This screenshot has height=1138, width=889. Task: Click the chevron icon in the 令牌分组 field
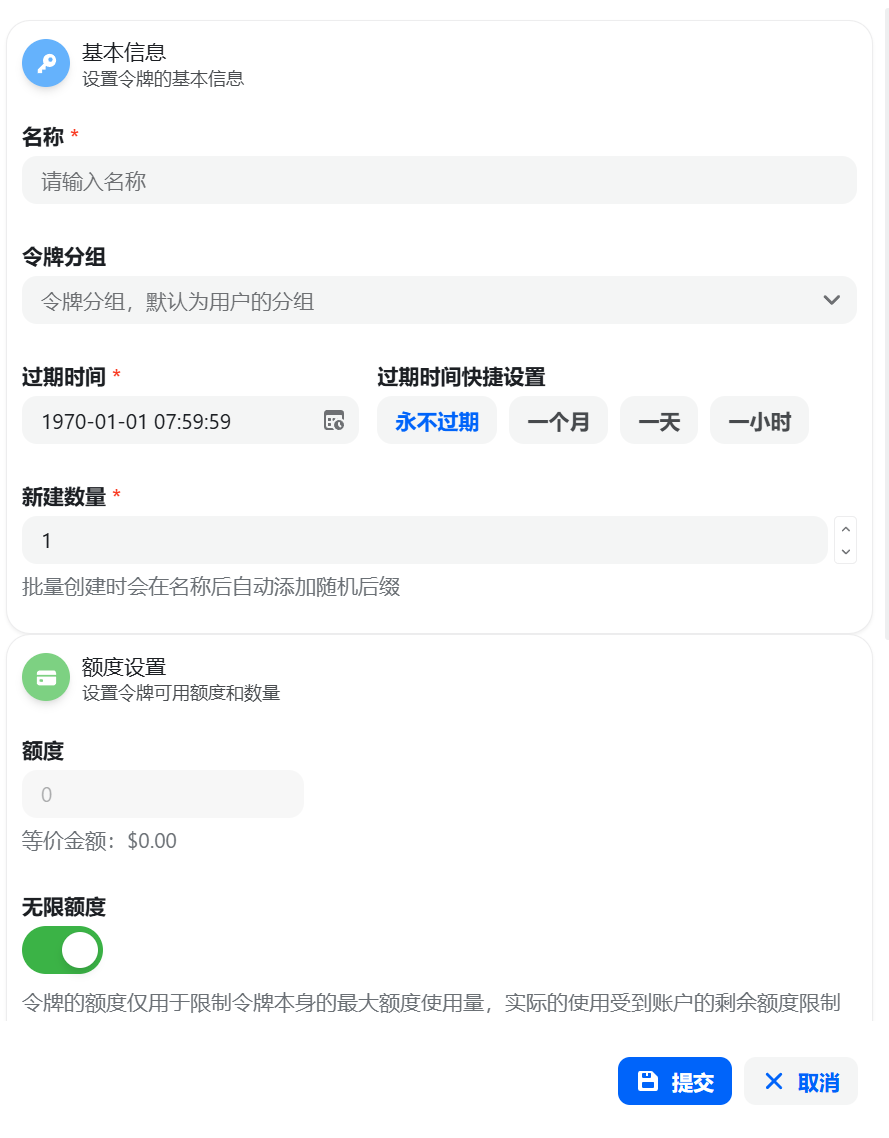tap(831, 299)
